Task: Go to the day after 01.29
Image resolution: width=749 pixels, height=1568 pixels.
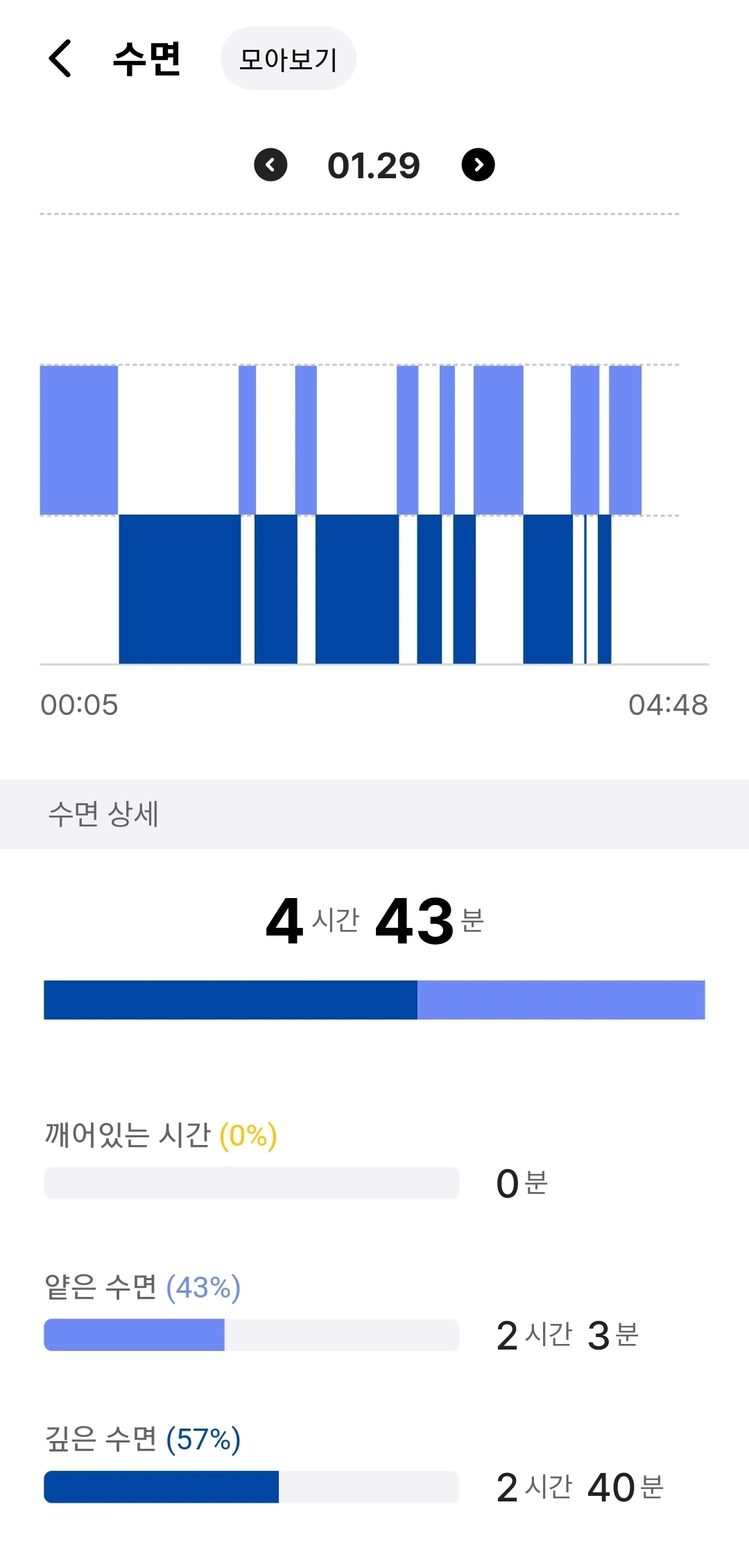Action: 478,165
